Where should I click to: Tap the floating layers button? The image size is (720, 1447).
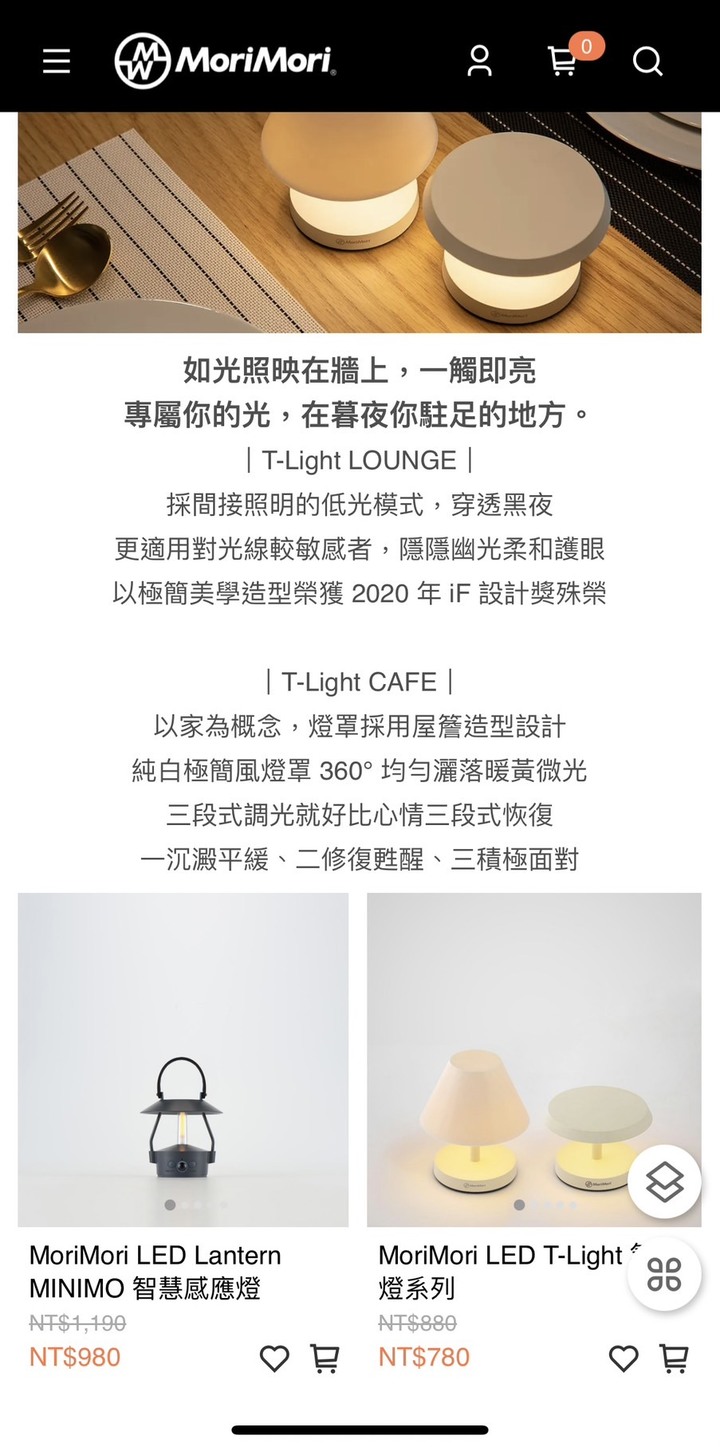click(664, 1182)
